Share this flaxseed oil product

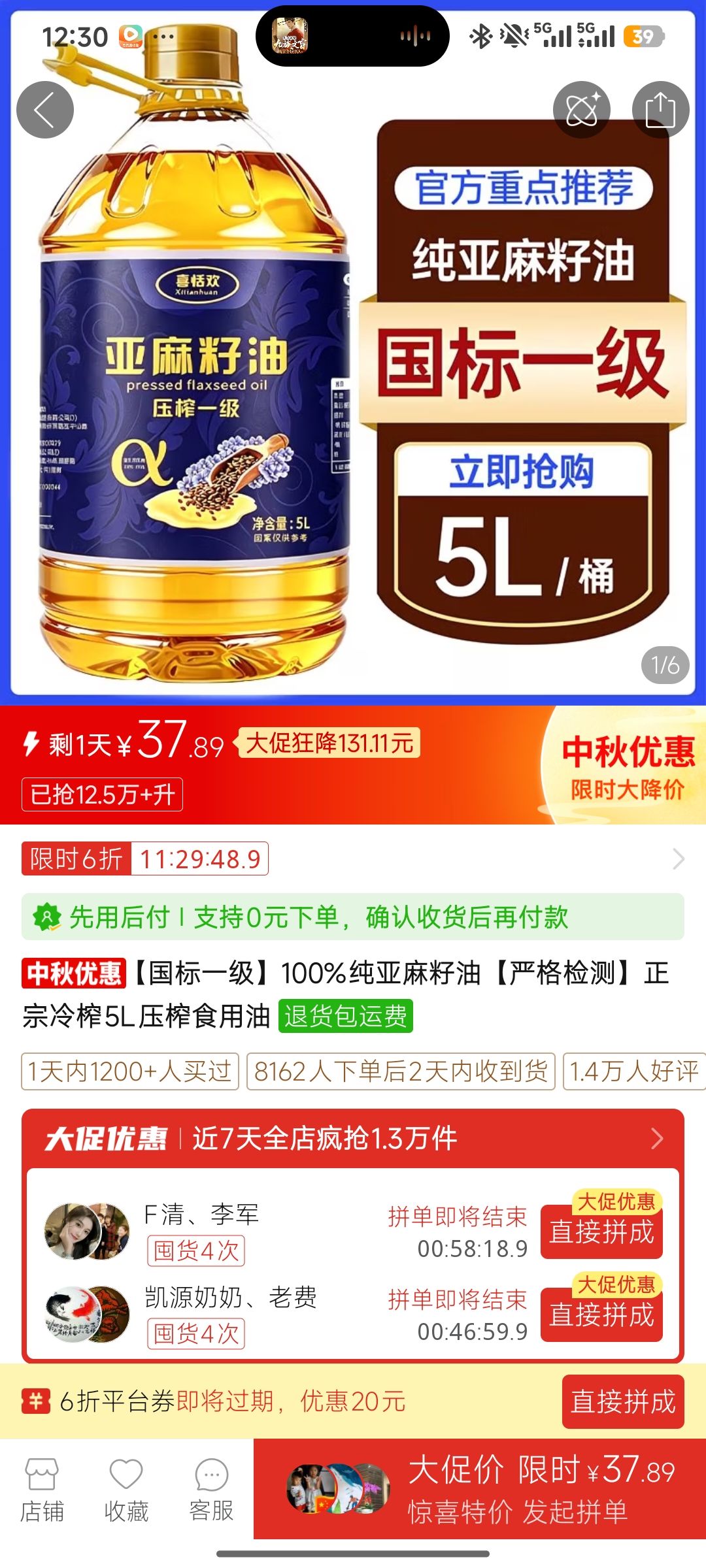(x=660, y=110)
